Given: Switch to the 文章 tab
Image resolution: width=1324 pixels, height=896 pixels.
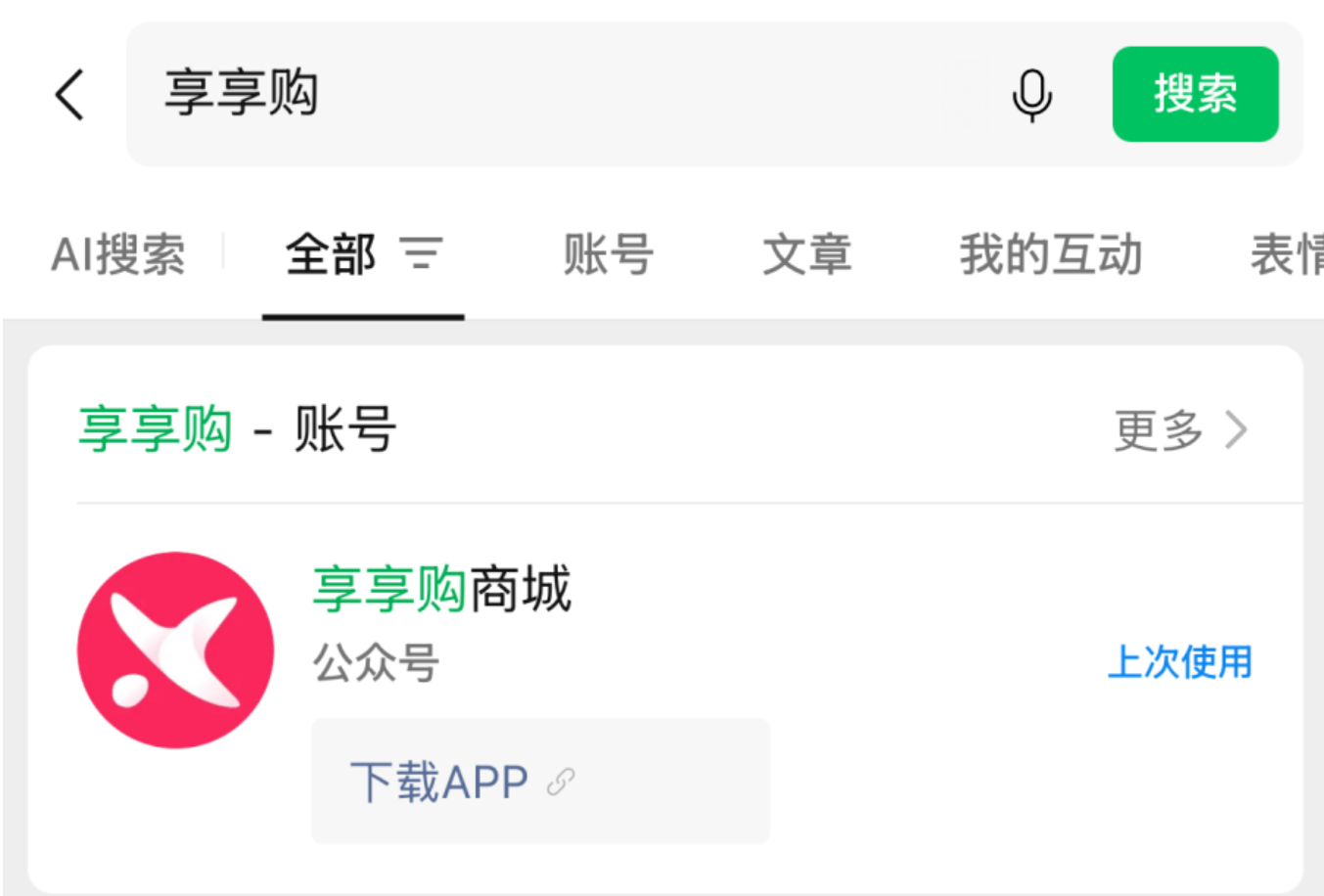Looking at the screenshot, I should [806, 255].
